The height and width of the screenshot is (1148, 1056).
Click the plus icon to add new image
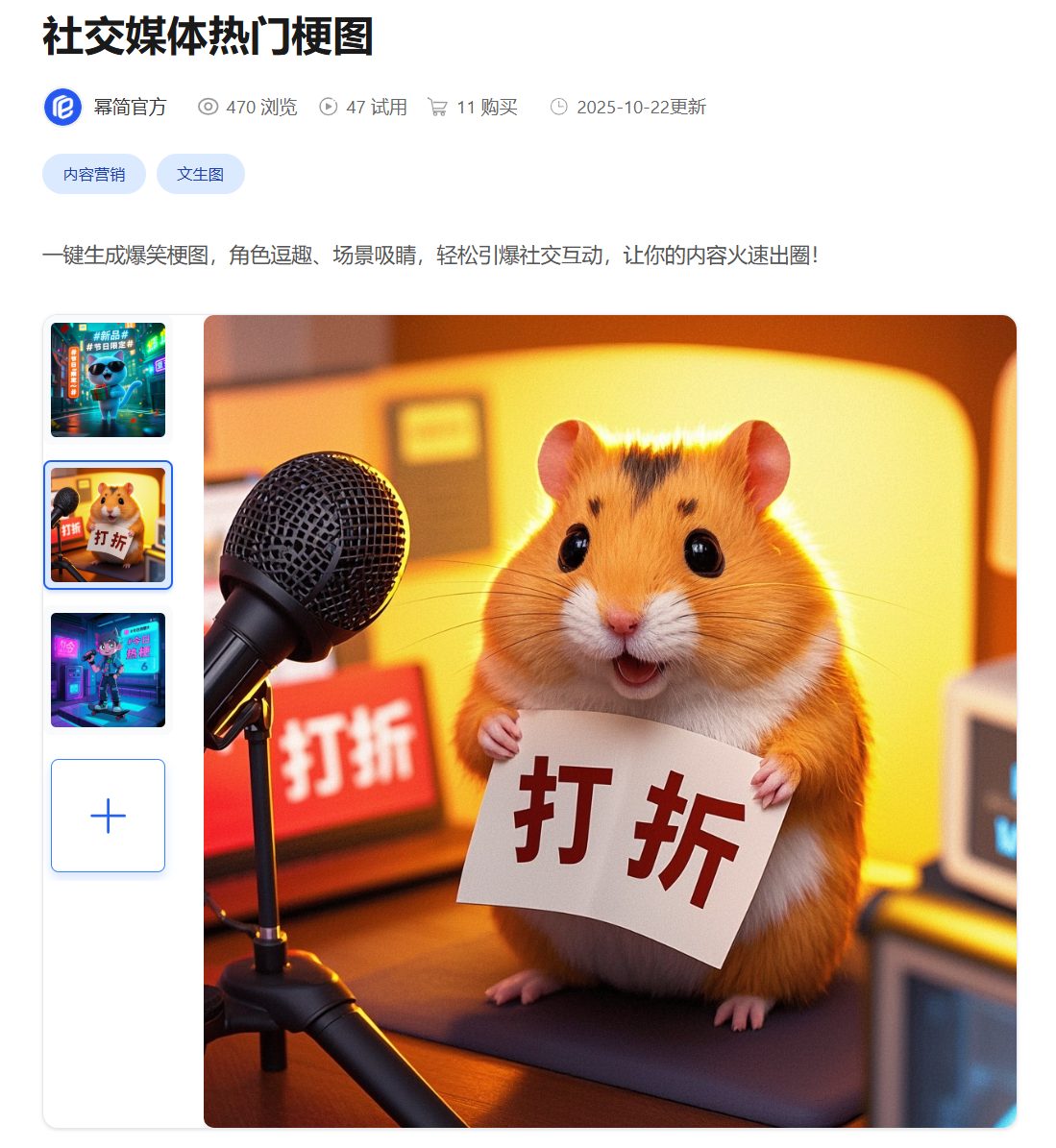(x=107, y=816)
